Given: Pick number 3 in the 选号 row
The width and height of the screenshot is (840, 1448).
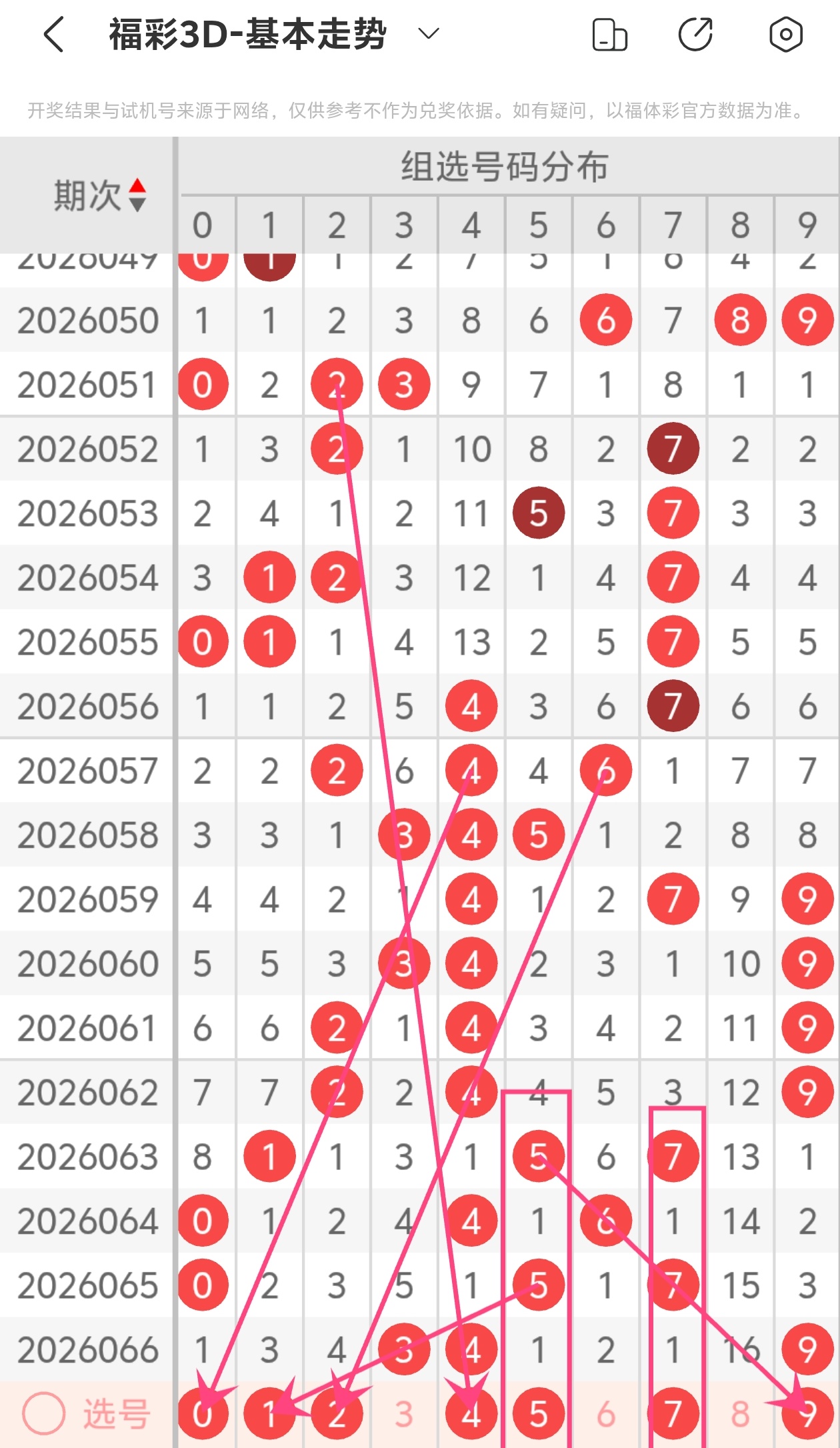Looking at the screenshot, I should (404, 1414).
